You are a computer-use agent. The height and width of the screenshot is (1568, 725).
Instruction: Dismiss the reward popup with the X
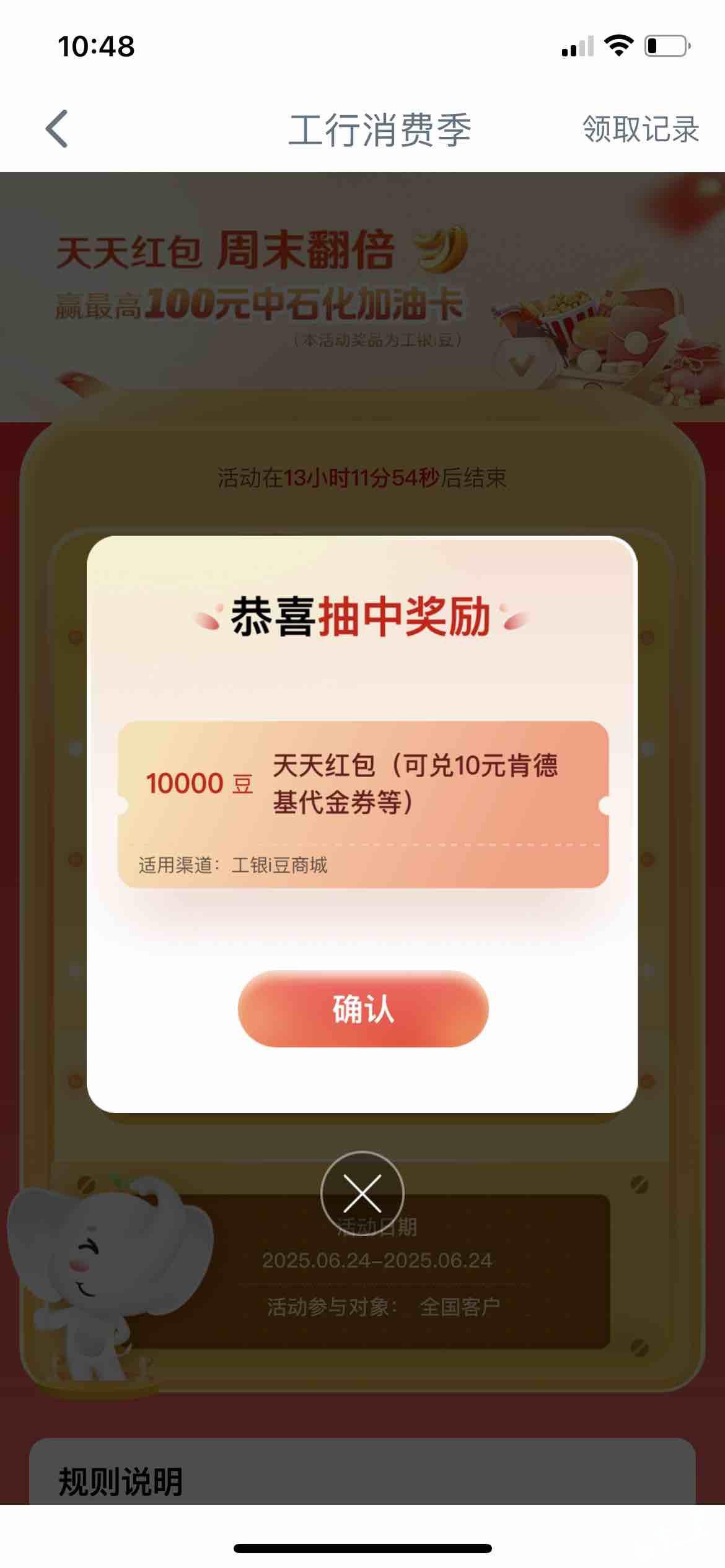click(x=362, y=1193)
